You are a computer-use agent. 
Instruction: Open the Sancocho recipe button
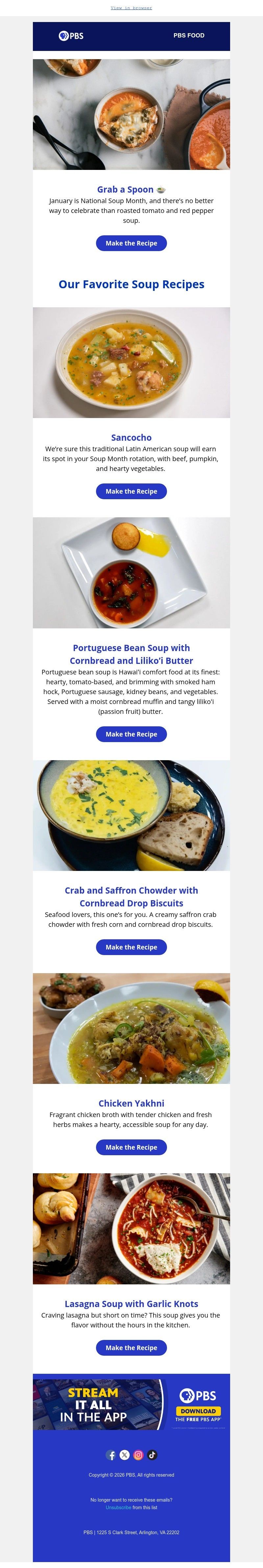coord(131,491)
